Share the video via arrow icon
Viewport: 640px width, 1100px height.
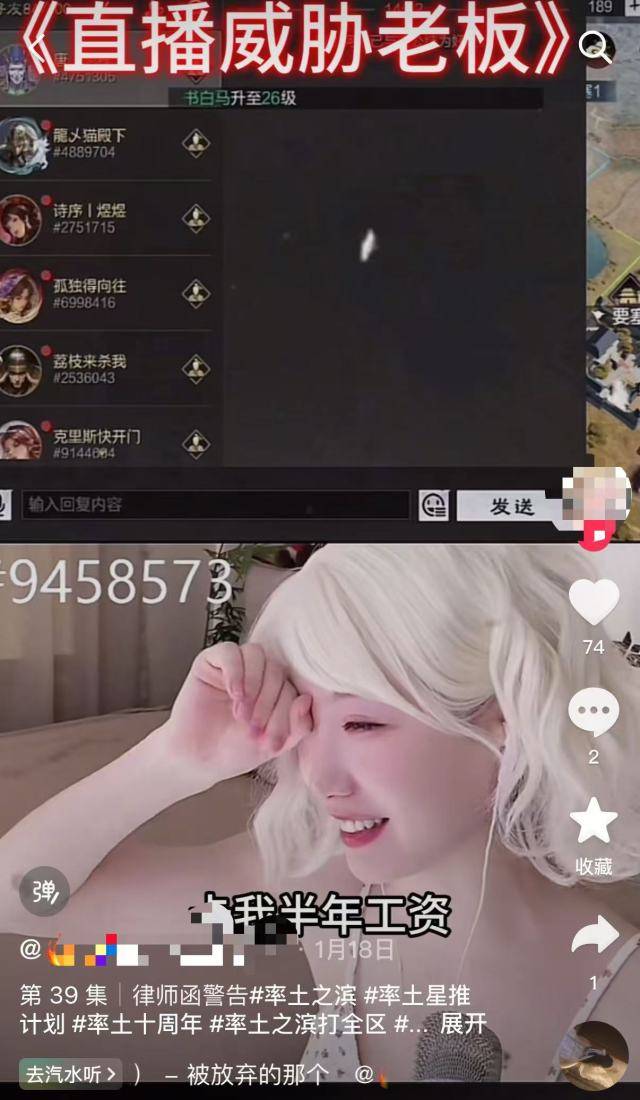click(593, 935)
